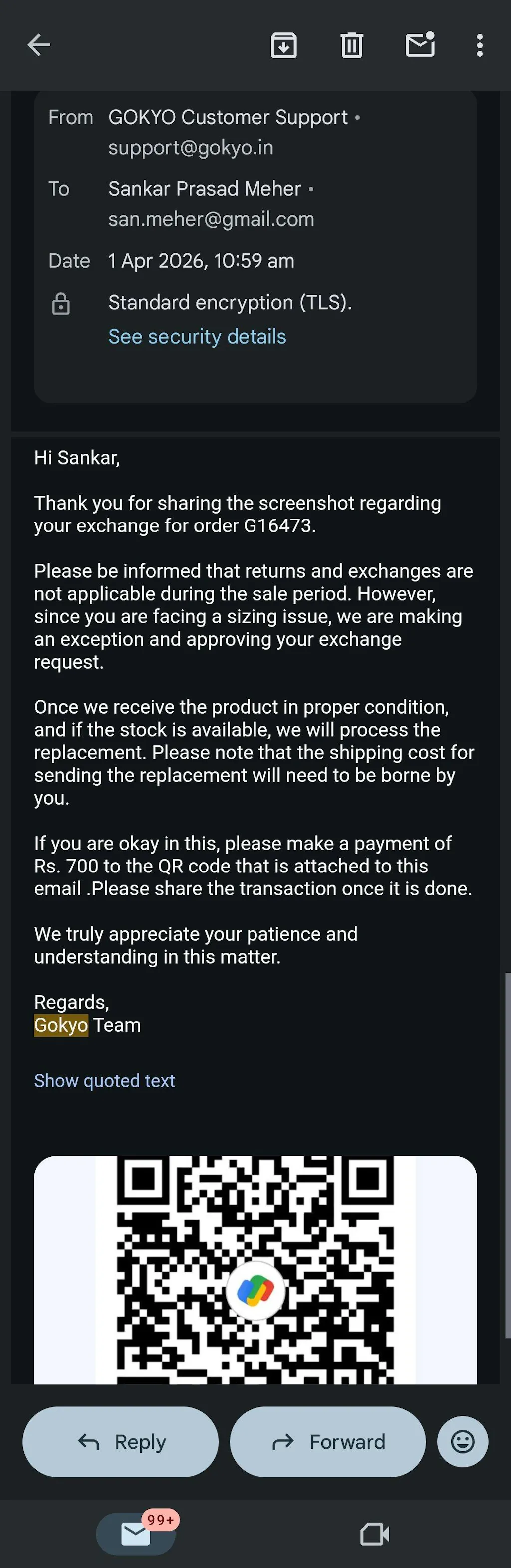This screenshot has width=511, height=1568.
Task: Mark this email as unread
Action: click(x=420, y=45)
